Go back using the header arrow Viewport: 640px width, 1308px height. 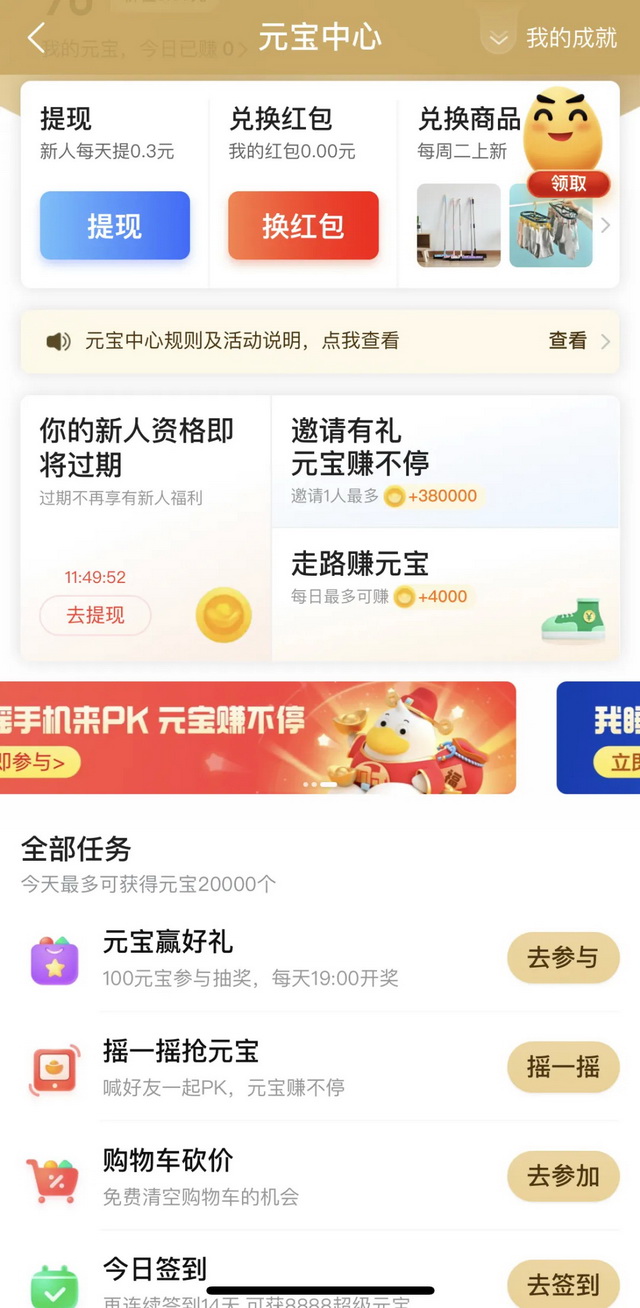pos(36,39)
